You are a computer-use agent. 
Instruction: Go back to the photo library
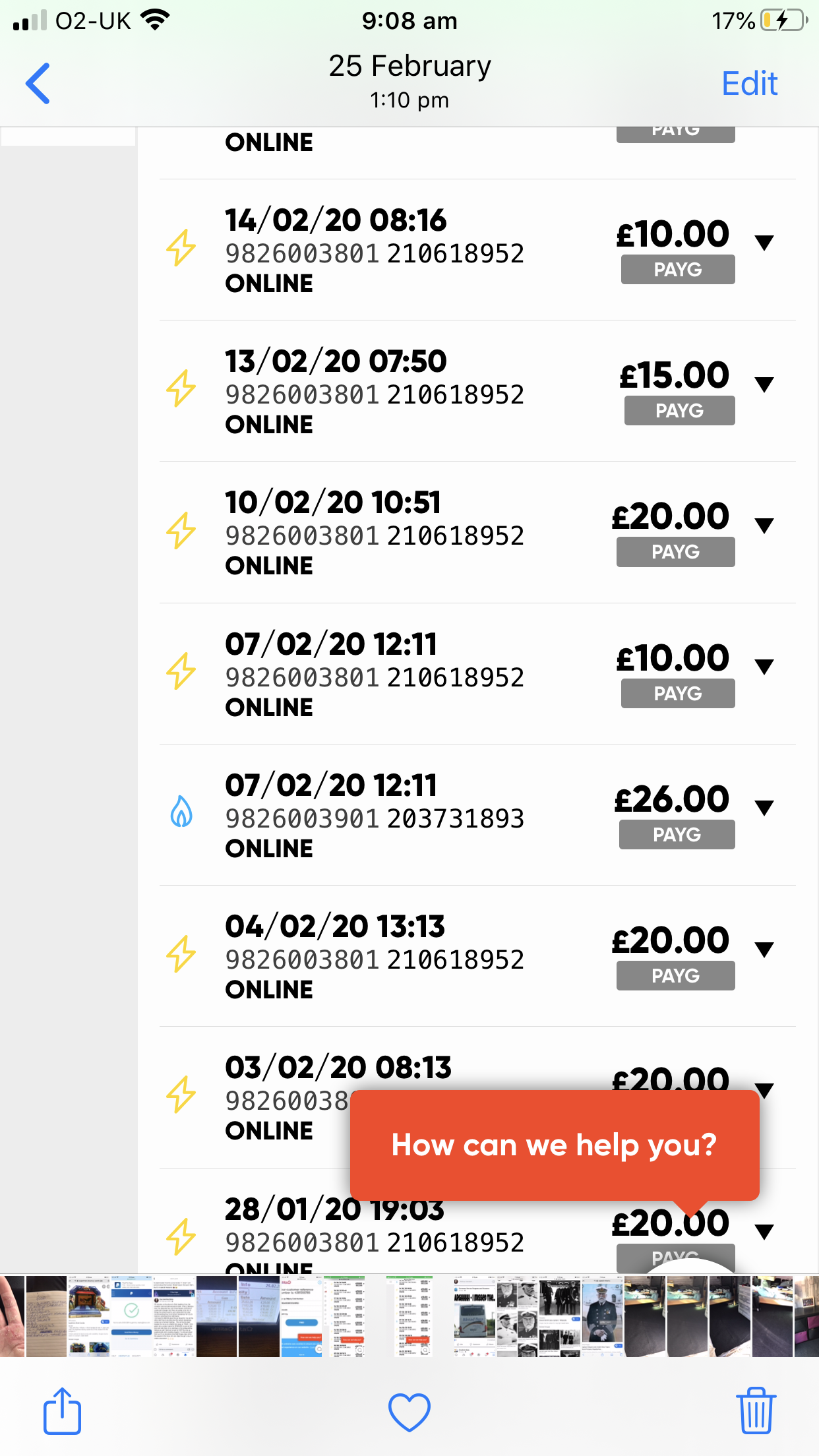38,84
